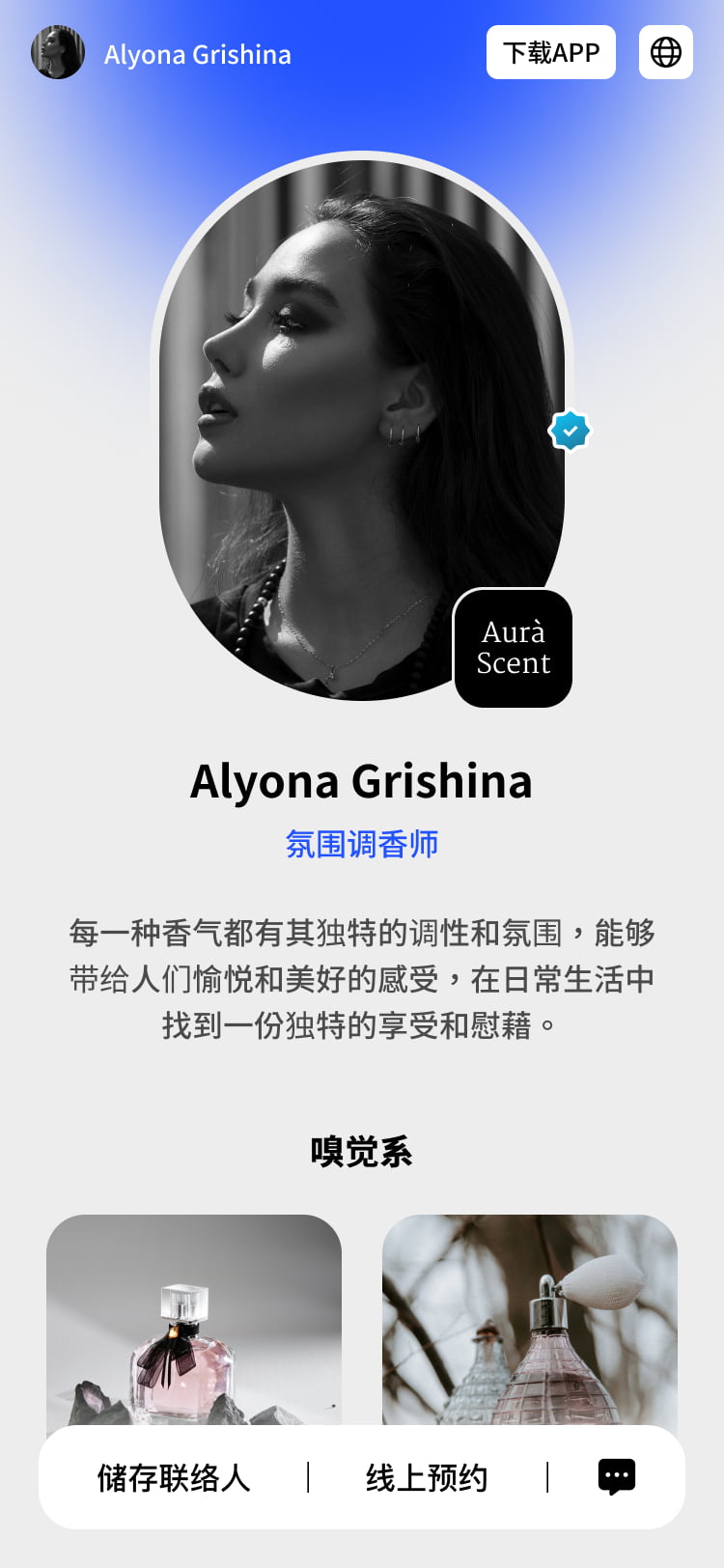Open the language globe icon
The image size is (724, 1568).
click(666, 52)
